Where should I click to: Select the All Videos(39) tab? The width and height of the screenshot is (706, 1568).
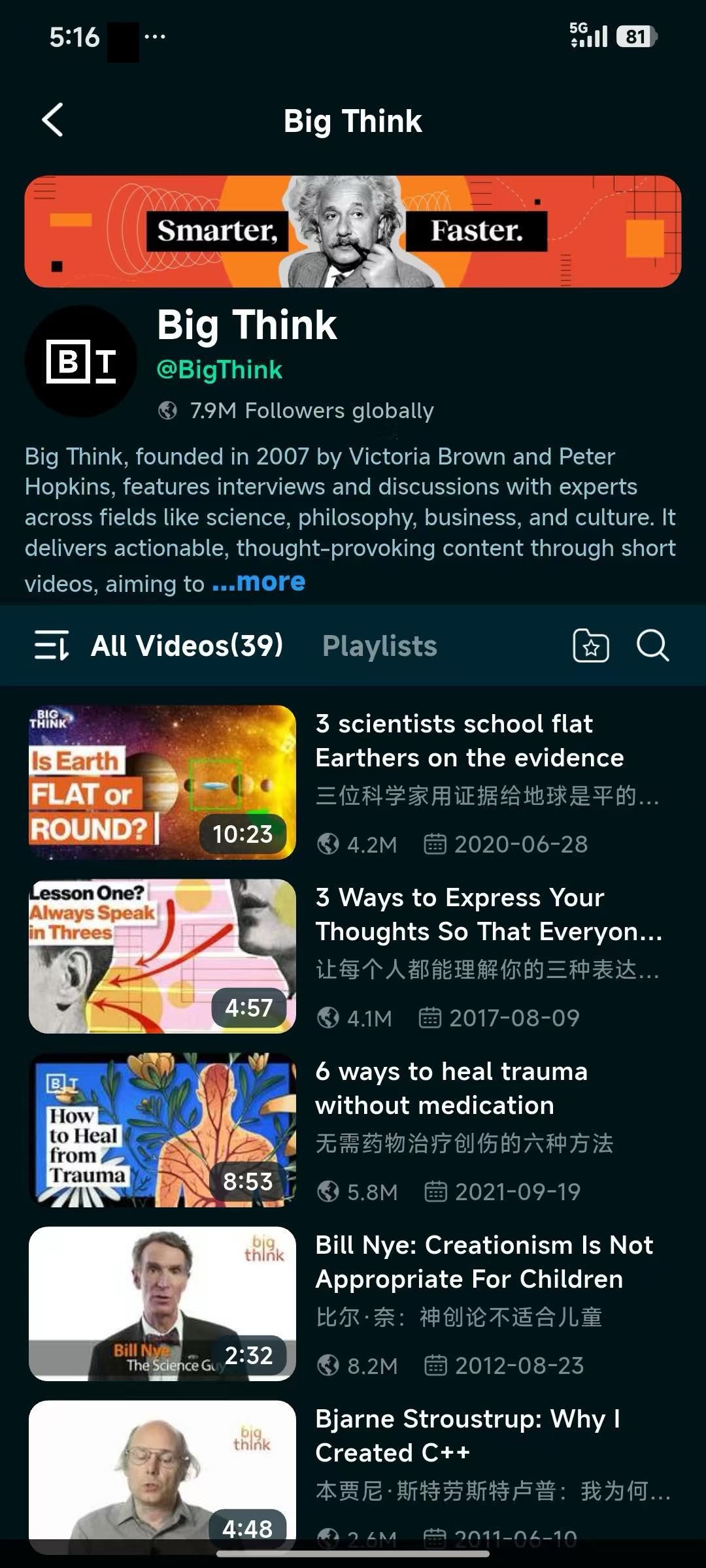[x=184, y=647]
